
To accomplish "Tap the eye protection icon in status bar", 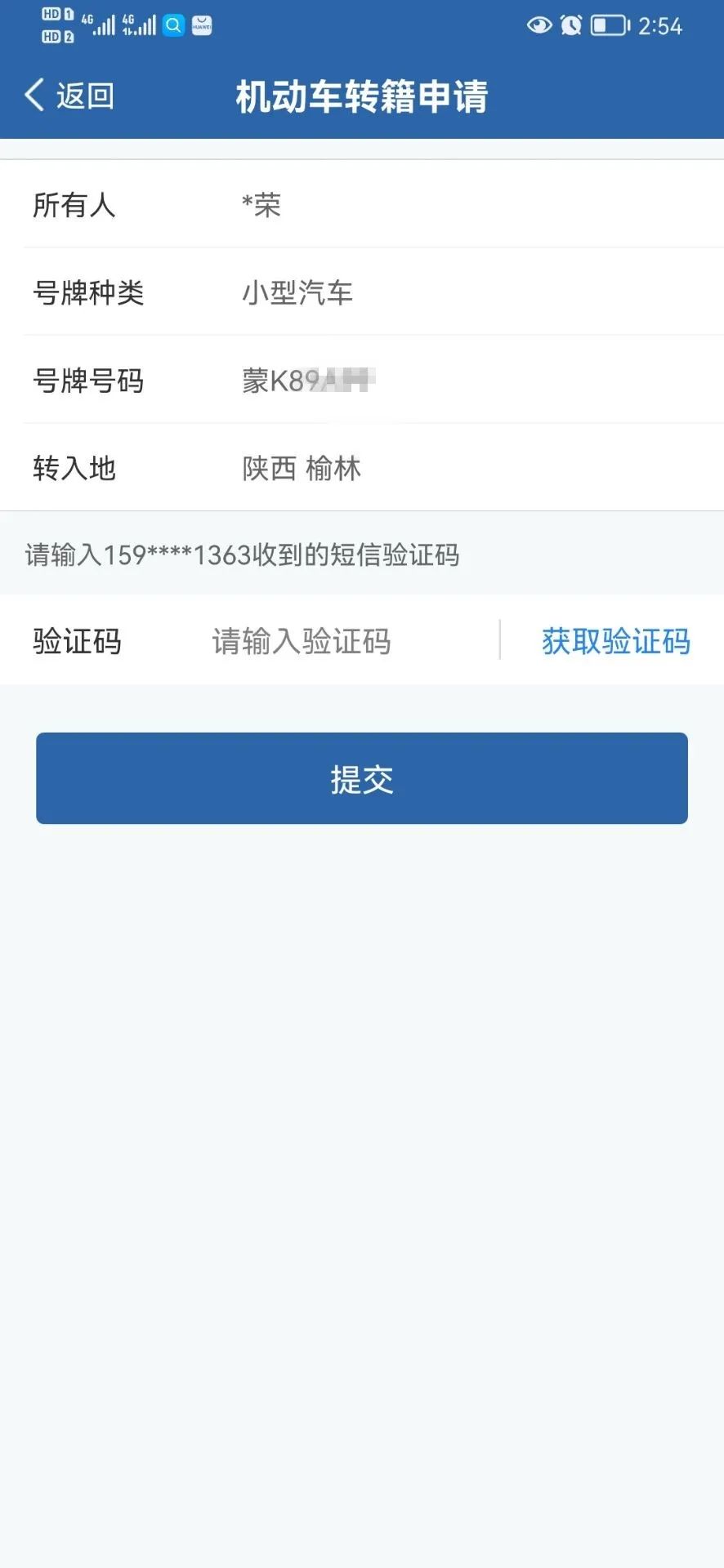I will point(539,25).
